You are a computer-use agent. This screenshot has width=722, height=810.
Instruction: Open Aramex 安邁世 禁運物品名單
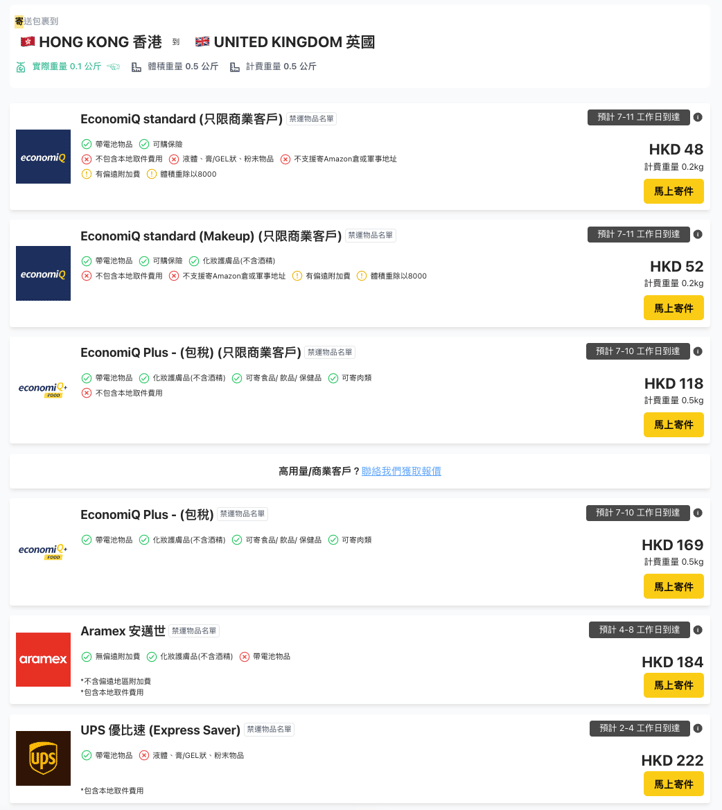tap(194, 631)
